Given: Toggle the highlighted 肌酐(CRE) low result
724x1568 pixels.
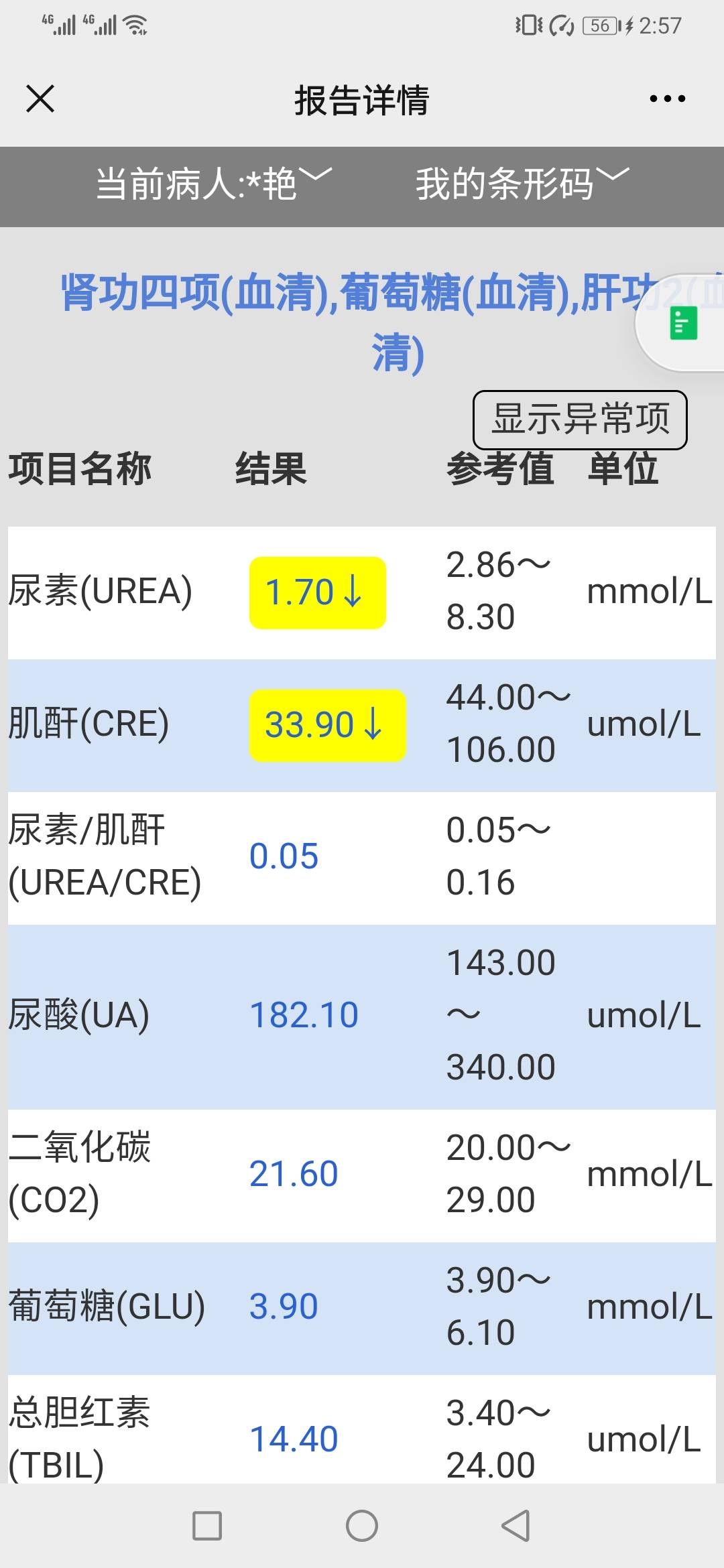Looking at the screenshot, I should point(327,724).
